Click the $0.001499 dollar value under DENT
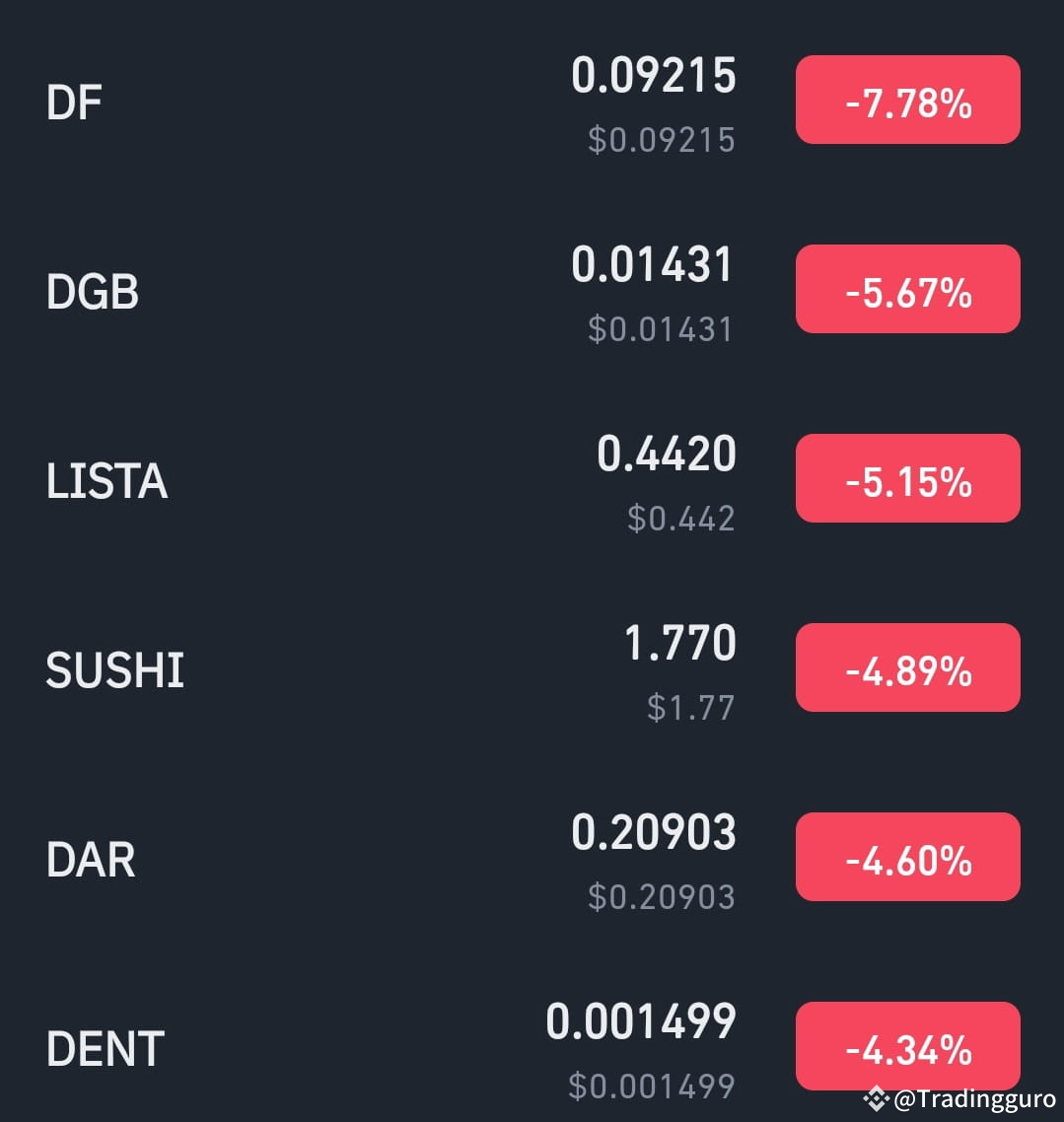 651,1086
